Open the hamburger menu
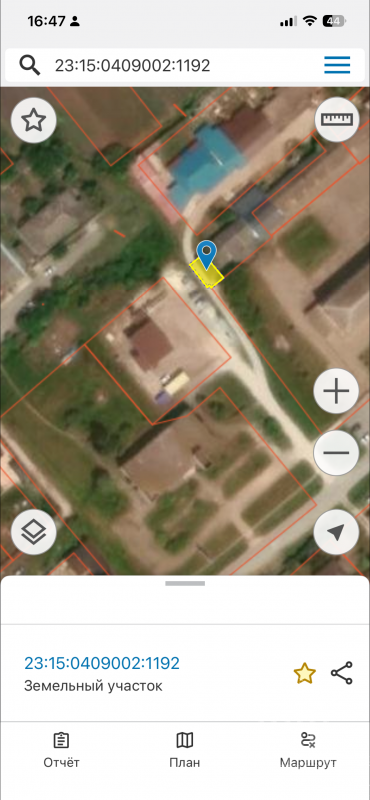 pyautogui.click(x=337, y=65)
